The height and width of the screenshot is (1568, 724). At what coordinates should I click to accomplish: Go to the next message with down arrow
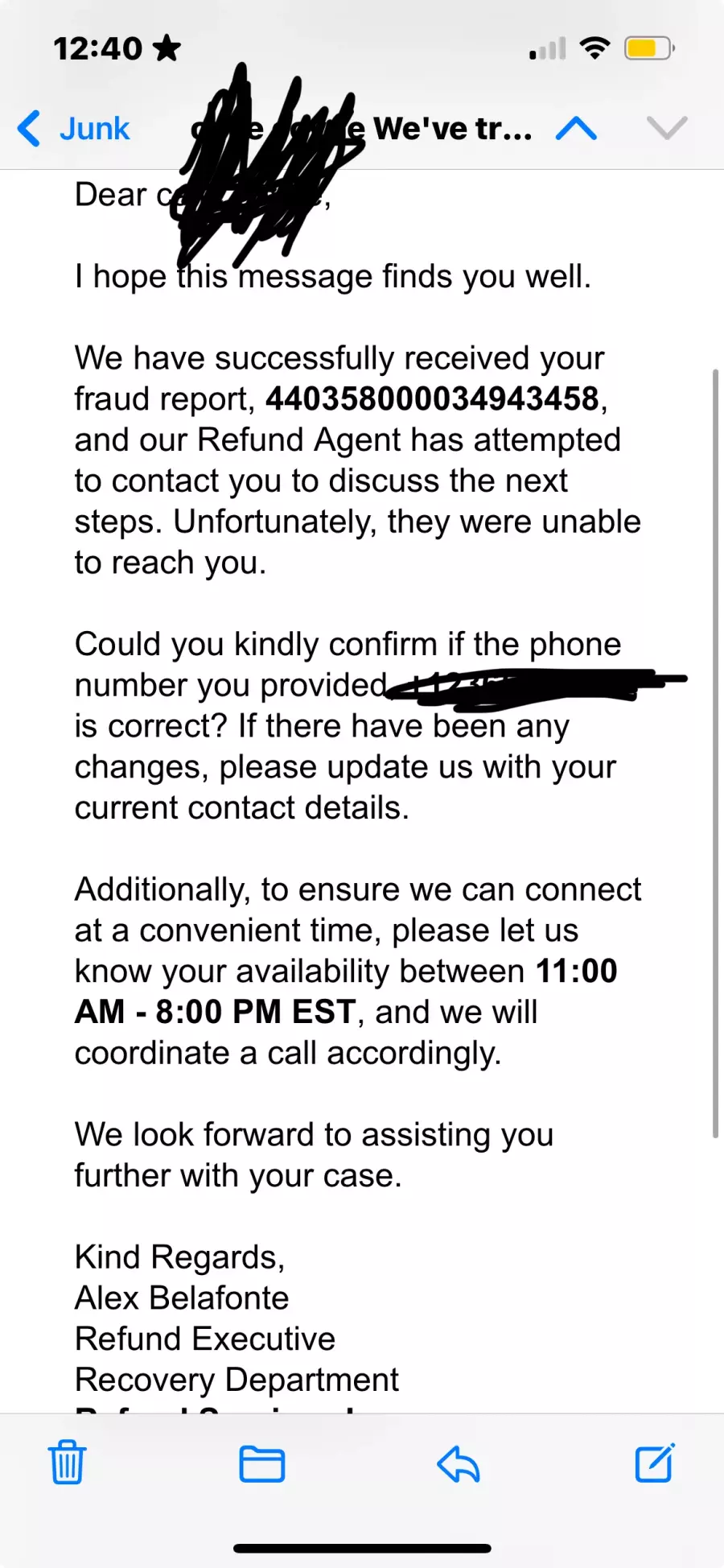tap(667, 129)
